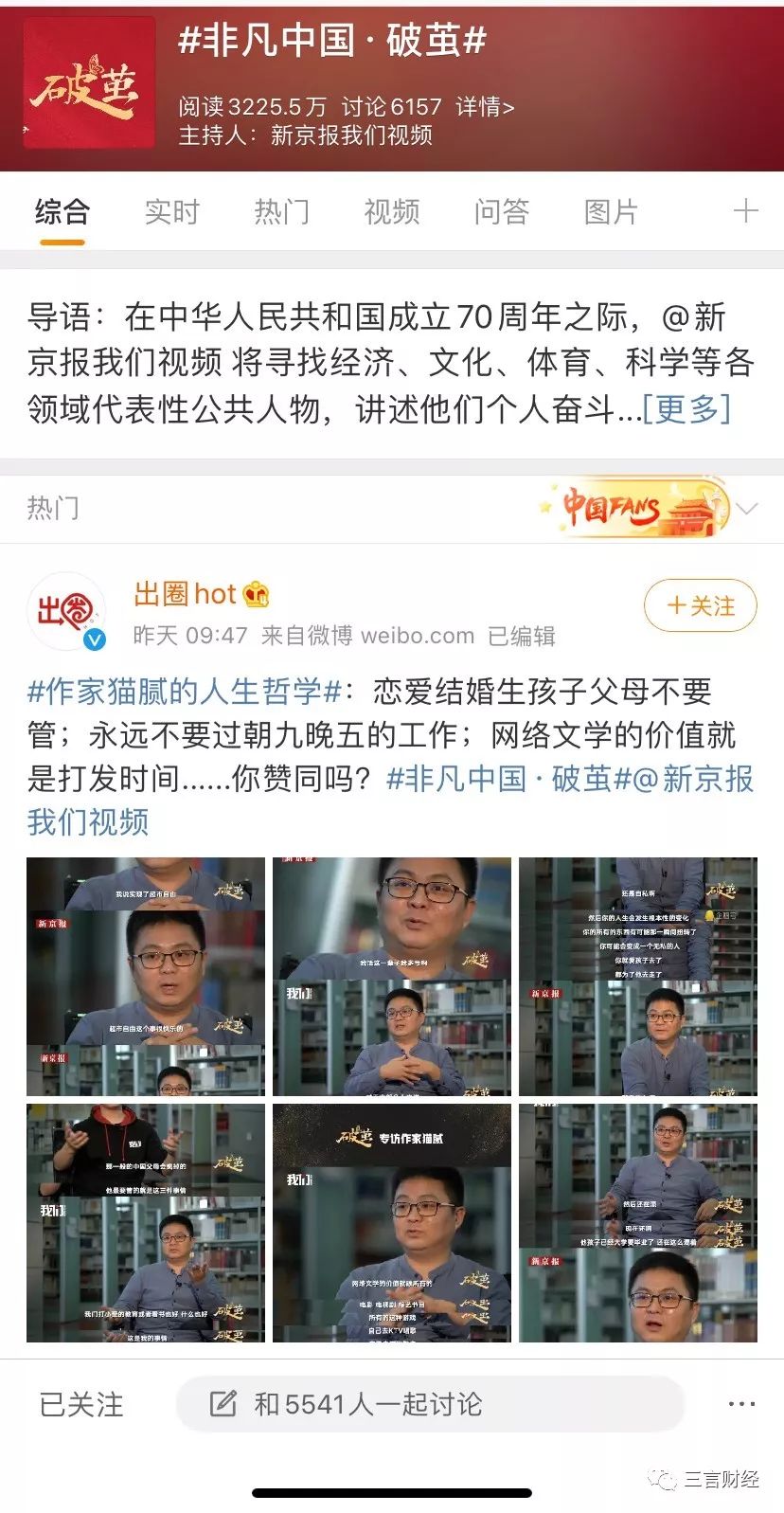Switch to the 视频 tab
784x1513 pixels.
pos(392,212)
